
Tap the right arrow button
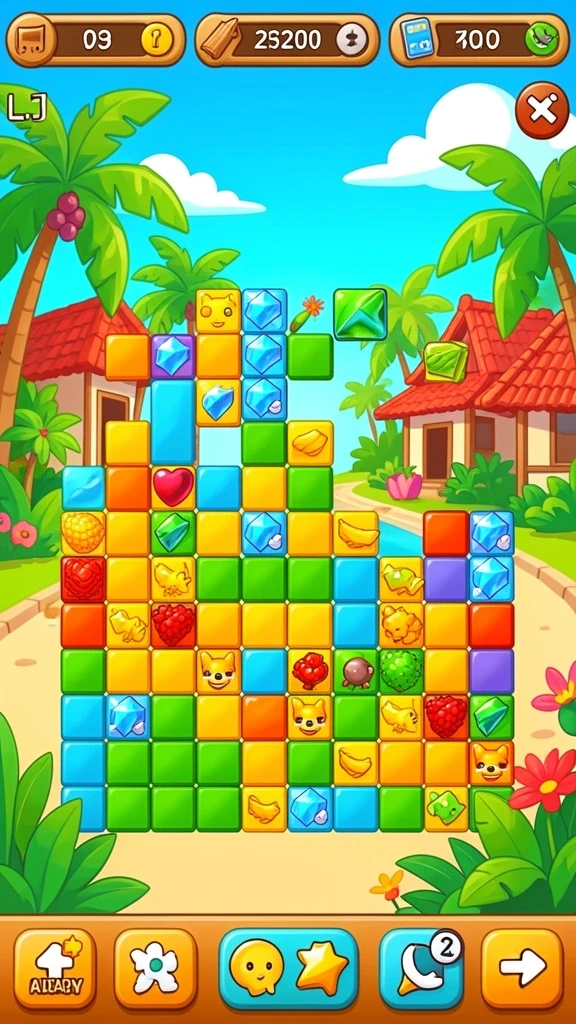[522, 968]
